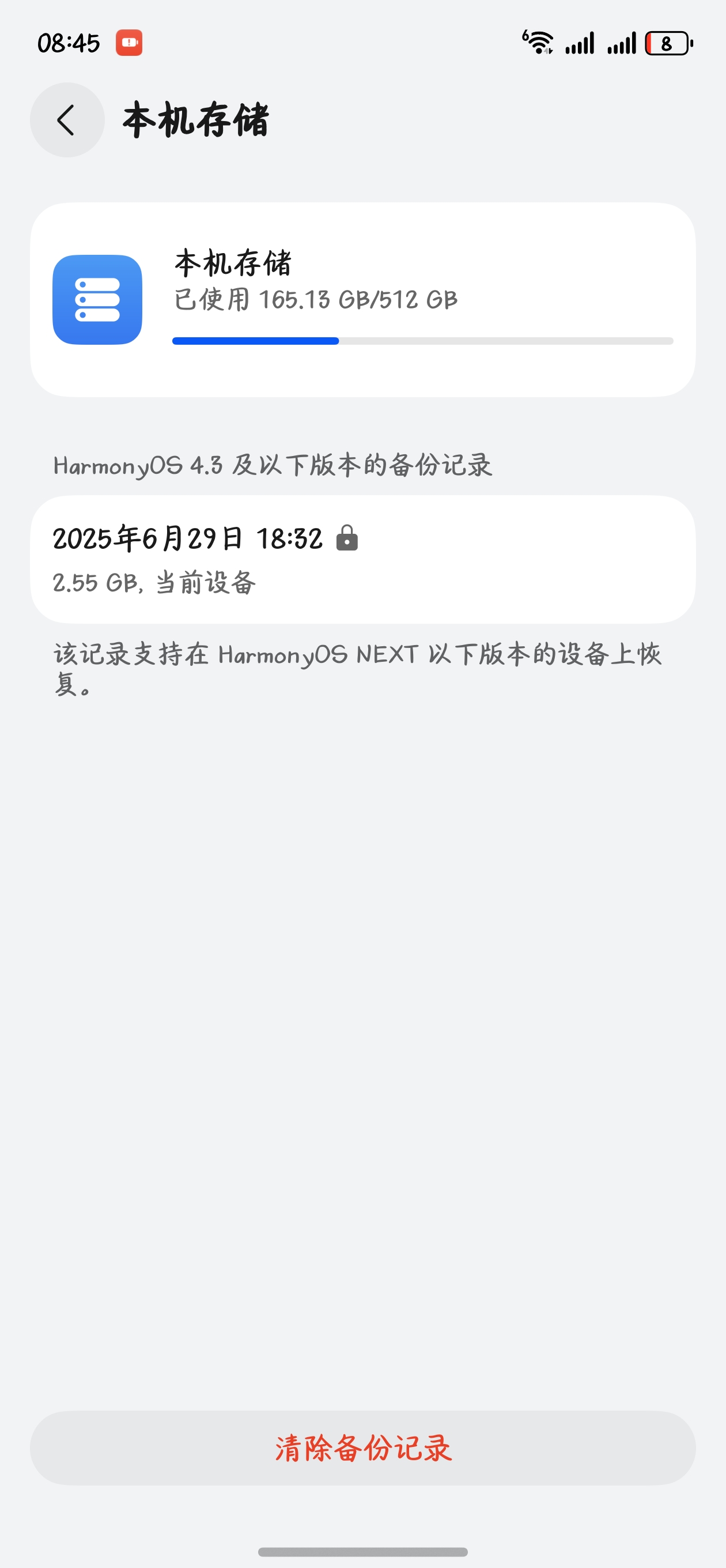
Task: Tap the second cellular signal bars icon
Action: (620, 43)
